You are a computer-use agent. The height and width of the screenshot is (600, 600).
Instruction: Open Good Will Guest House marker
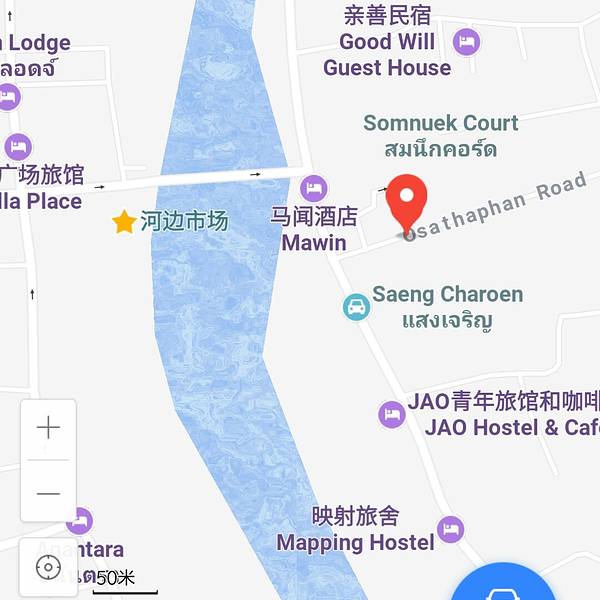coord(465,42)
